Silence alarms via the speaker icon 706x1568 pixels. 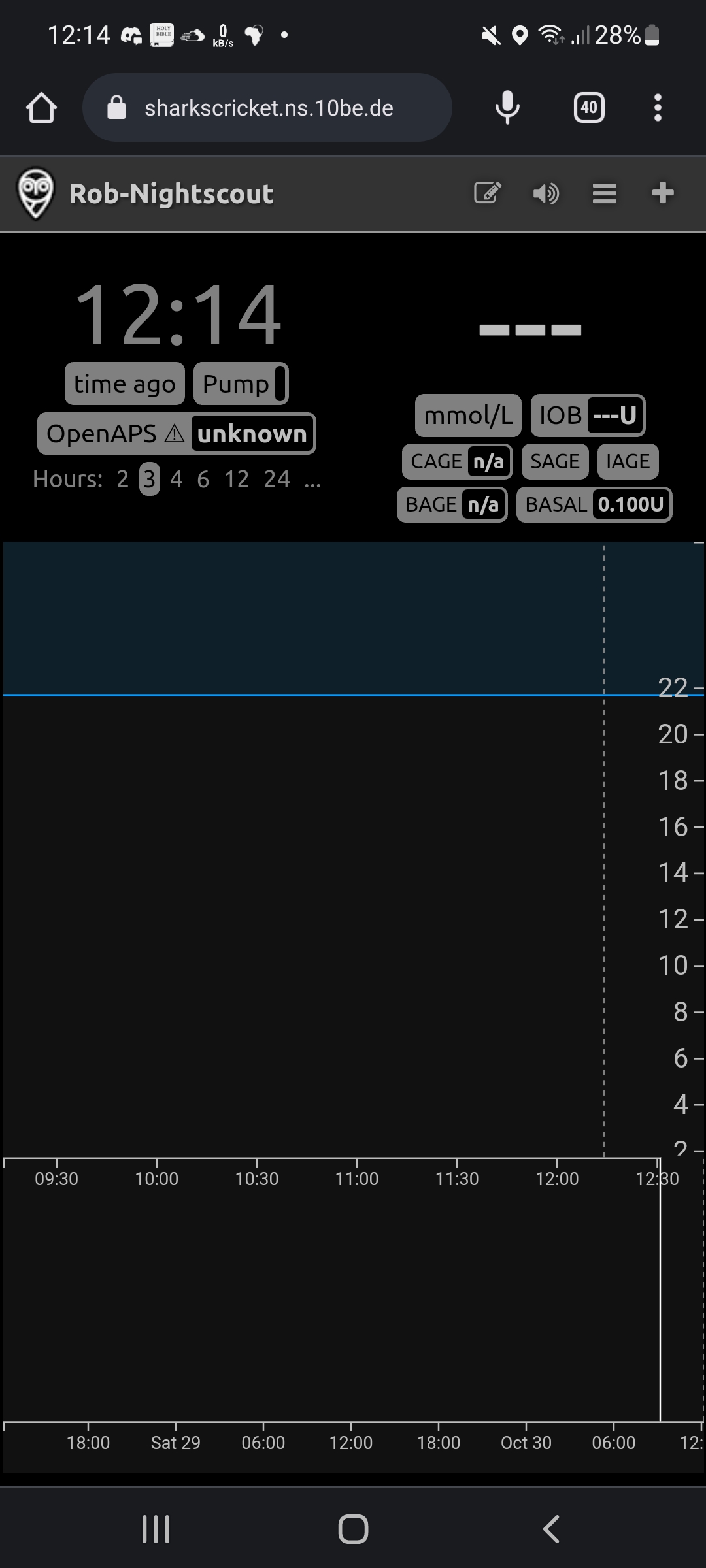click(546, 193)
